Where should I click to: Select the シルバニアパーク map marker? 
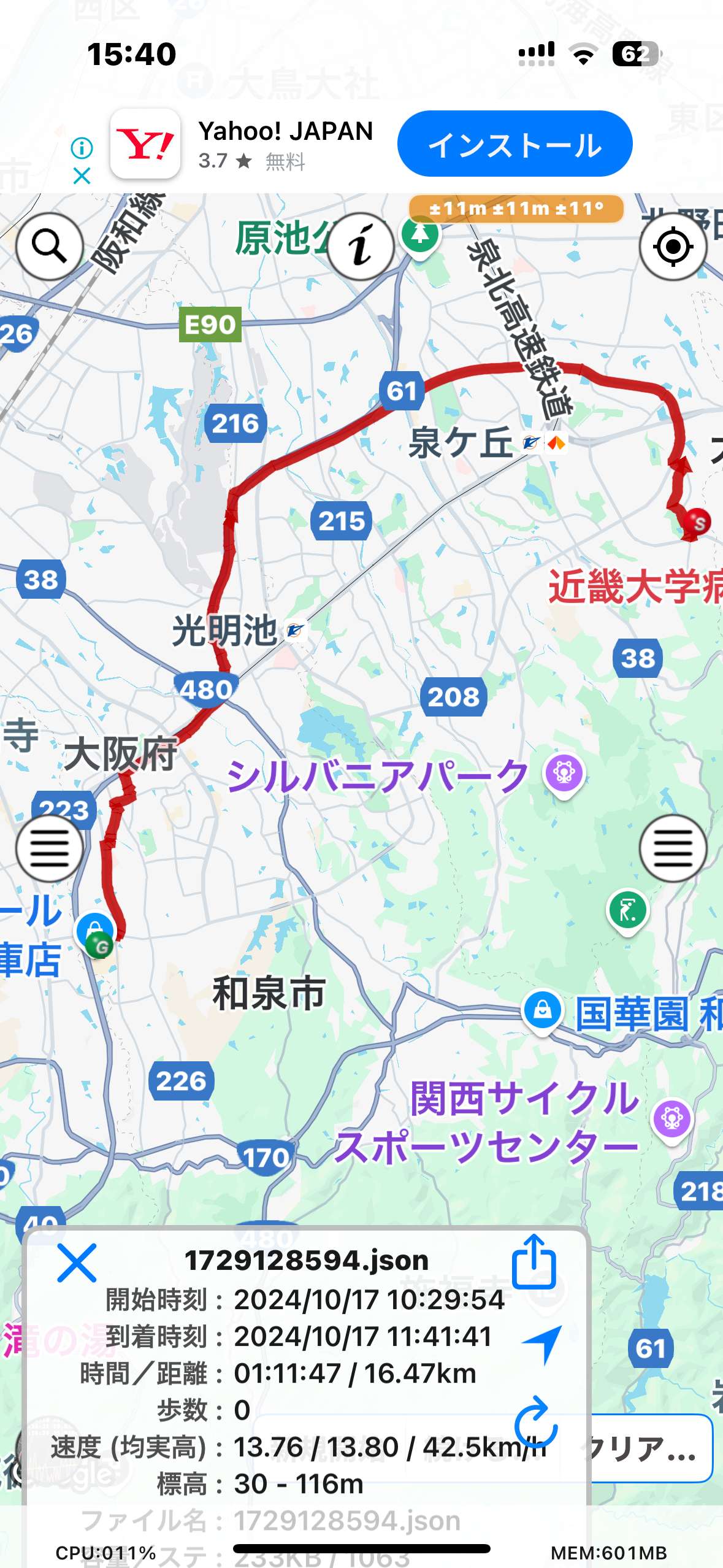click(564, 774)
